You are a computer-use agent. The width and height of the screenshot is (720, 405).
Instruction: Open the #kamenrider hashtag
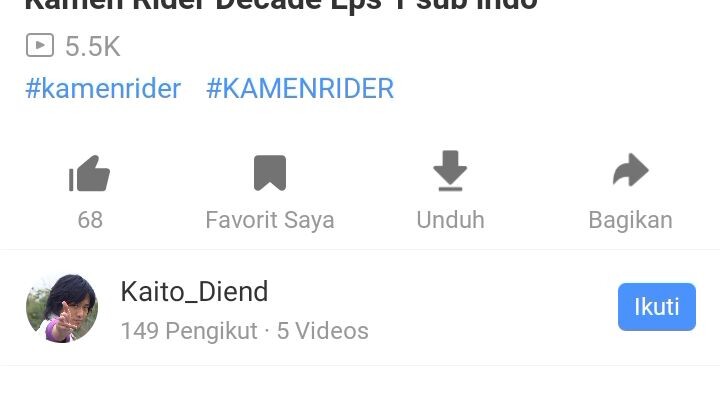tap(103, 88)
